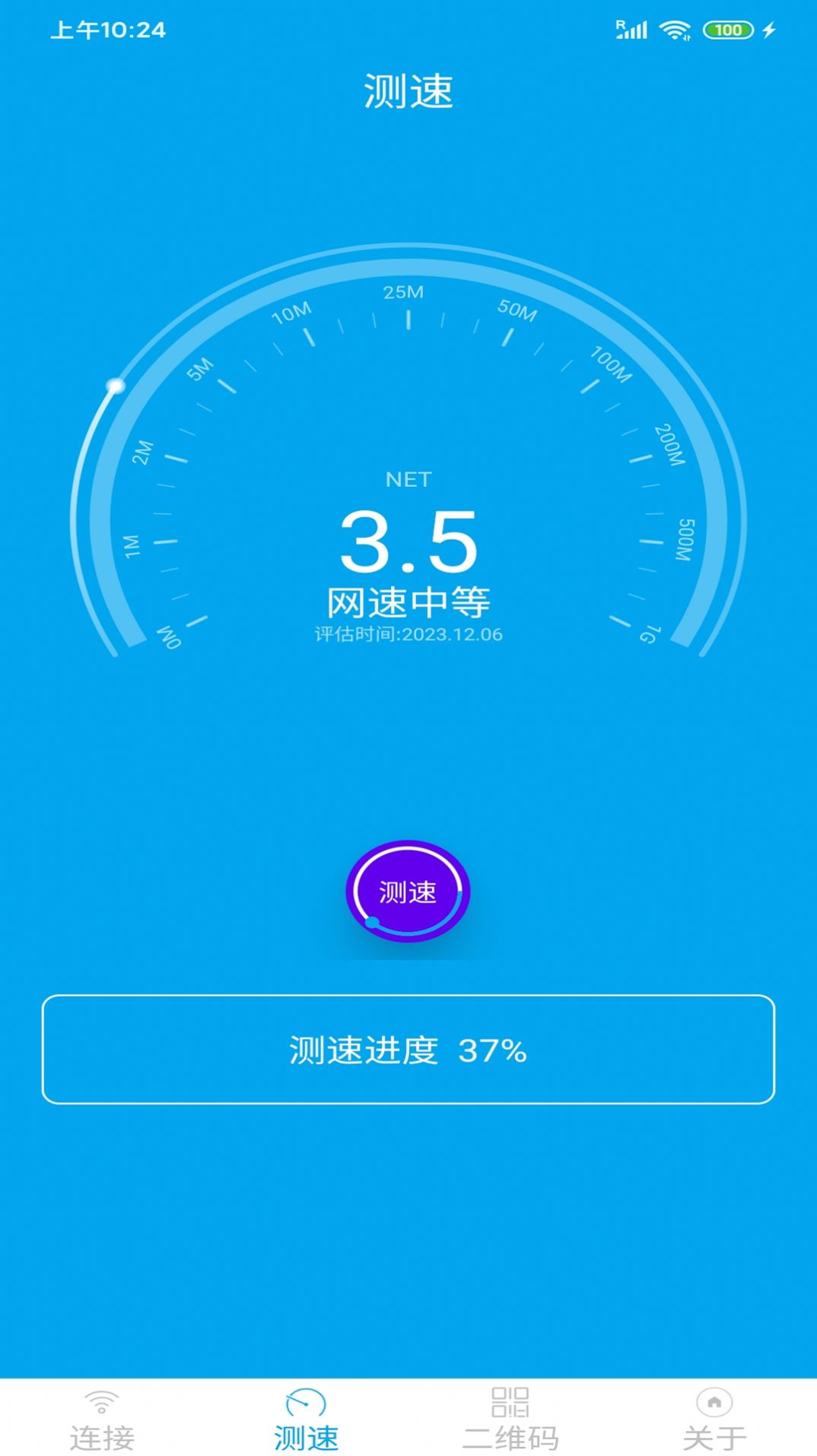Click the battery indicator showing 100
This screenshot has width=817, height=1456.
[x=728, y=28]
